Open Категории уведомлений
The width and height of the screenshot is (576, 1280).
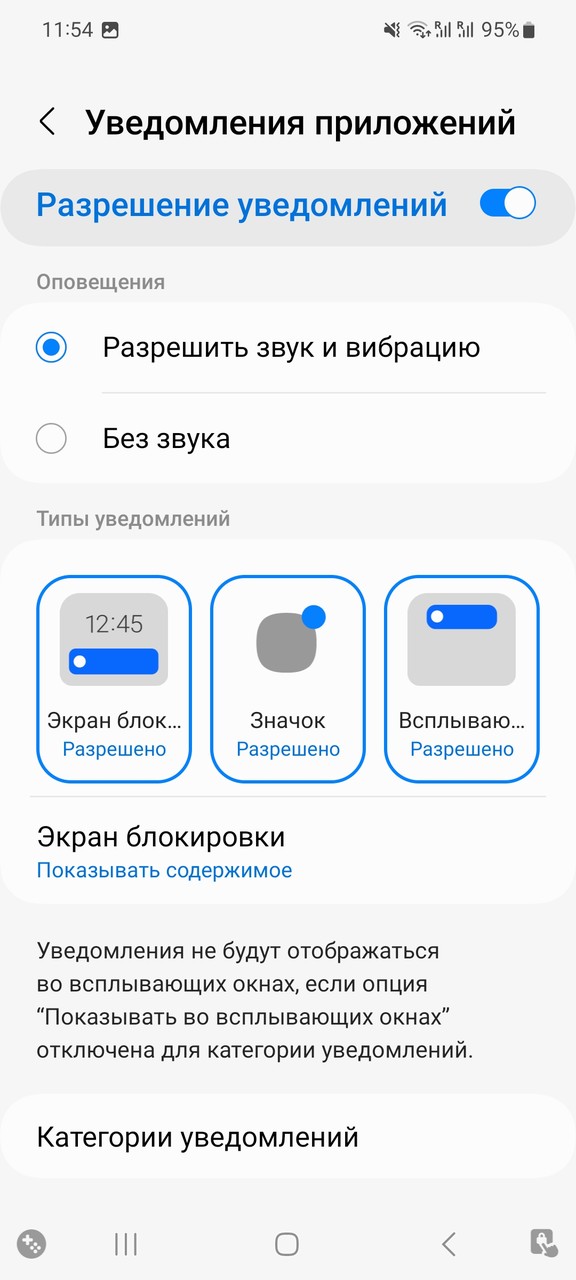click(x=288, y=1137)
